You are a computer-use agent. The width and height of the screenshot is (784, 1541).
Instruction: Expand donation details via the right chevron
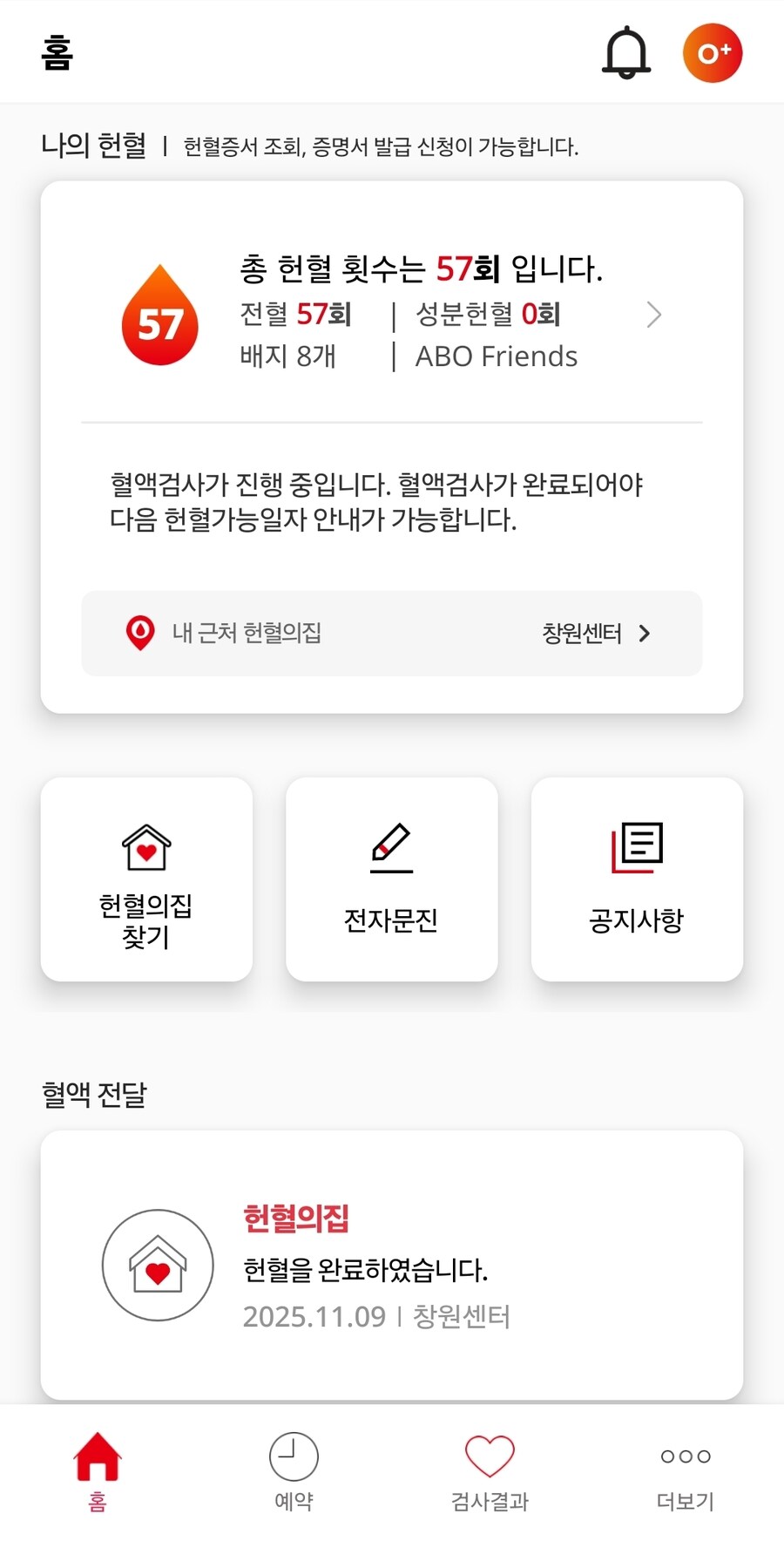pyautogui.click(x=654, y=315)
